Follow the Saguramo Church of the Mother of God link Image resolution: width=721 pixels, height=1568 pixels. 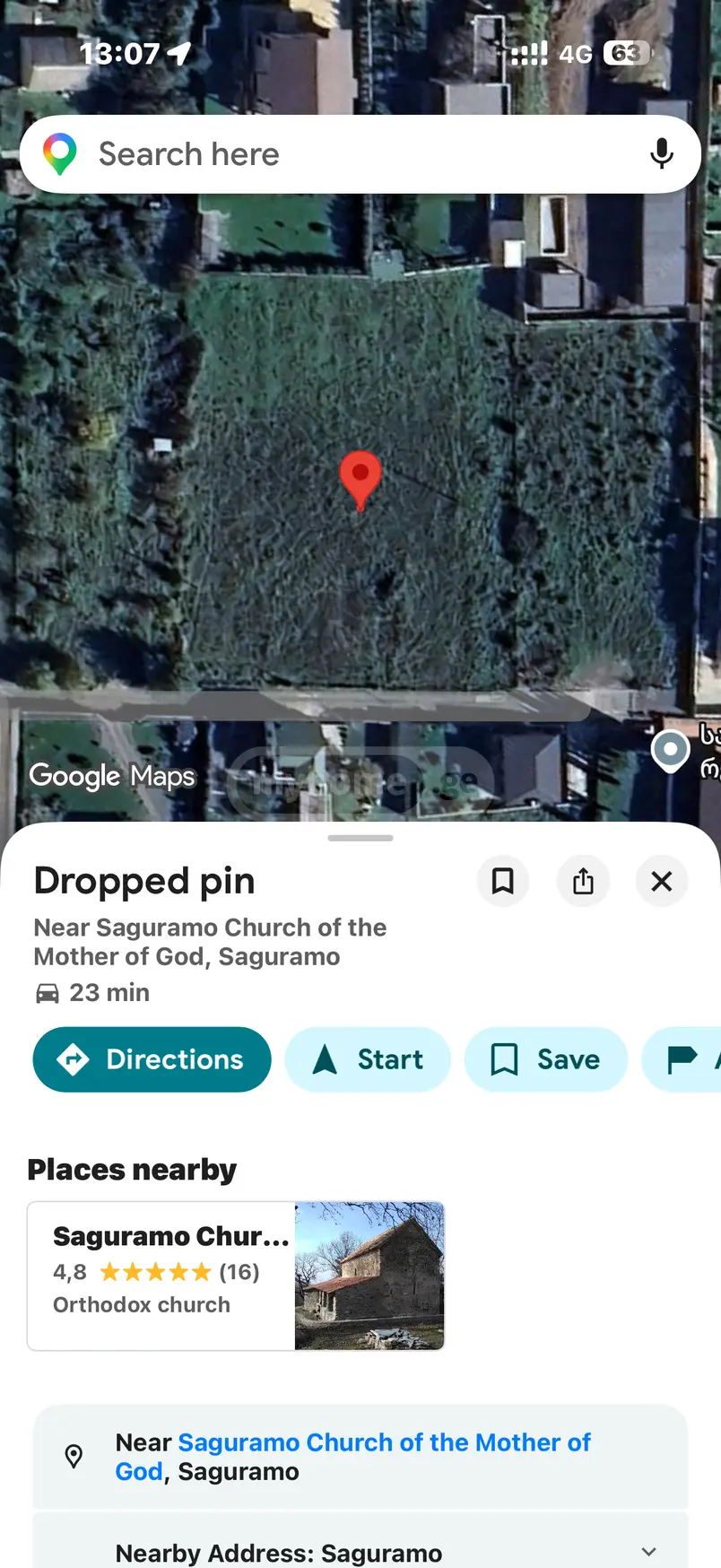coord(384,1442)
